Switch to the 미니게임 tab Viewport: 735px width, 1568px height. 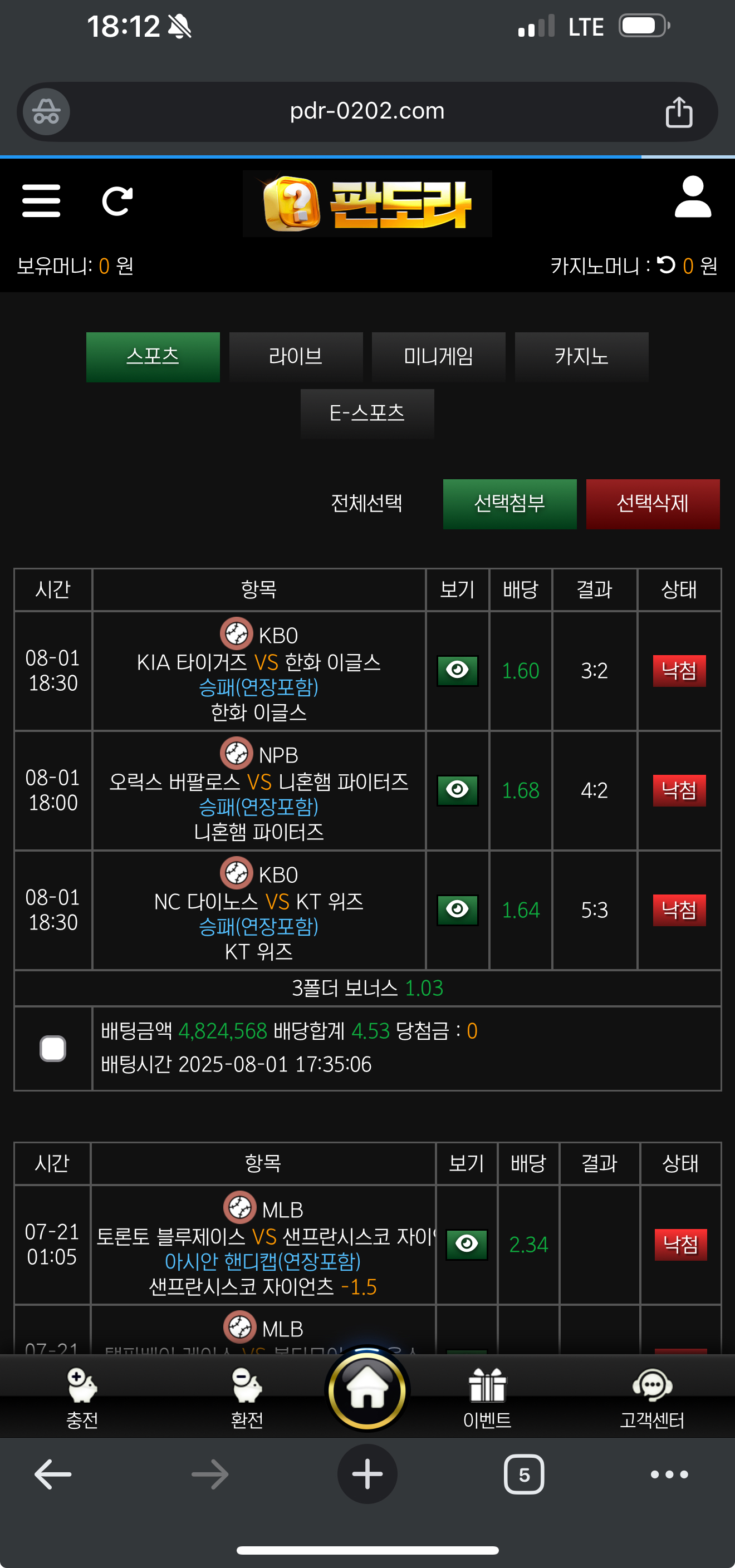pyautogui.click(x=438, y=357)
